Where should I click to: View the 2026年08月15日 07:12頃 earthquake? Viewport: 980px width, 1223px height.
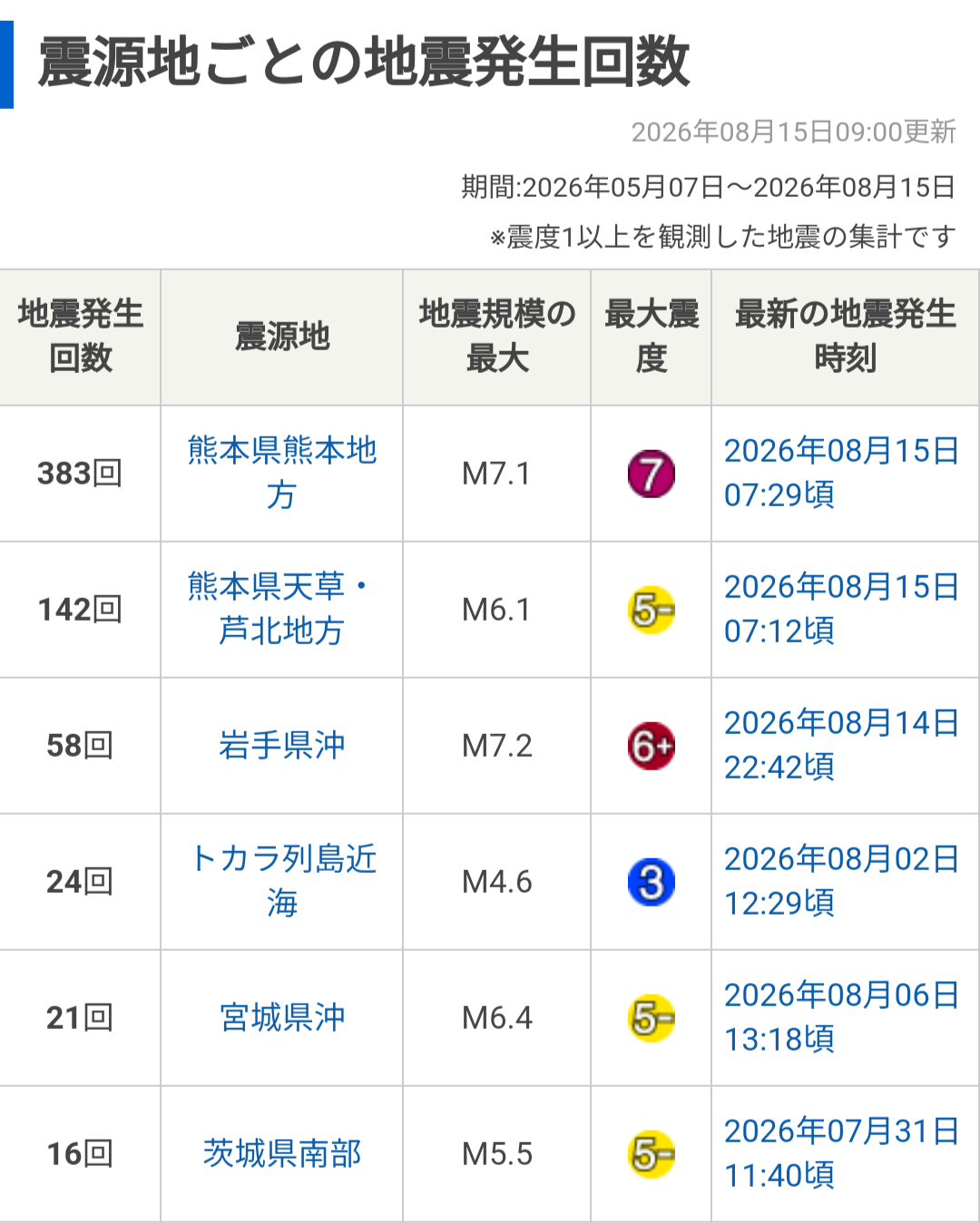pos(841,609)
